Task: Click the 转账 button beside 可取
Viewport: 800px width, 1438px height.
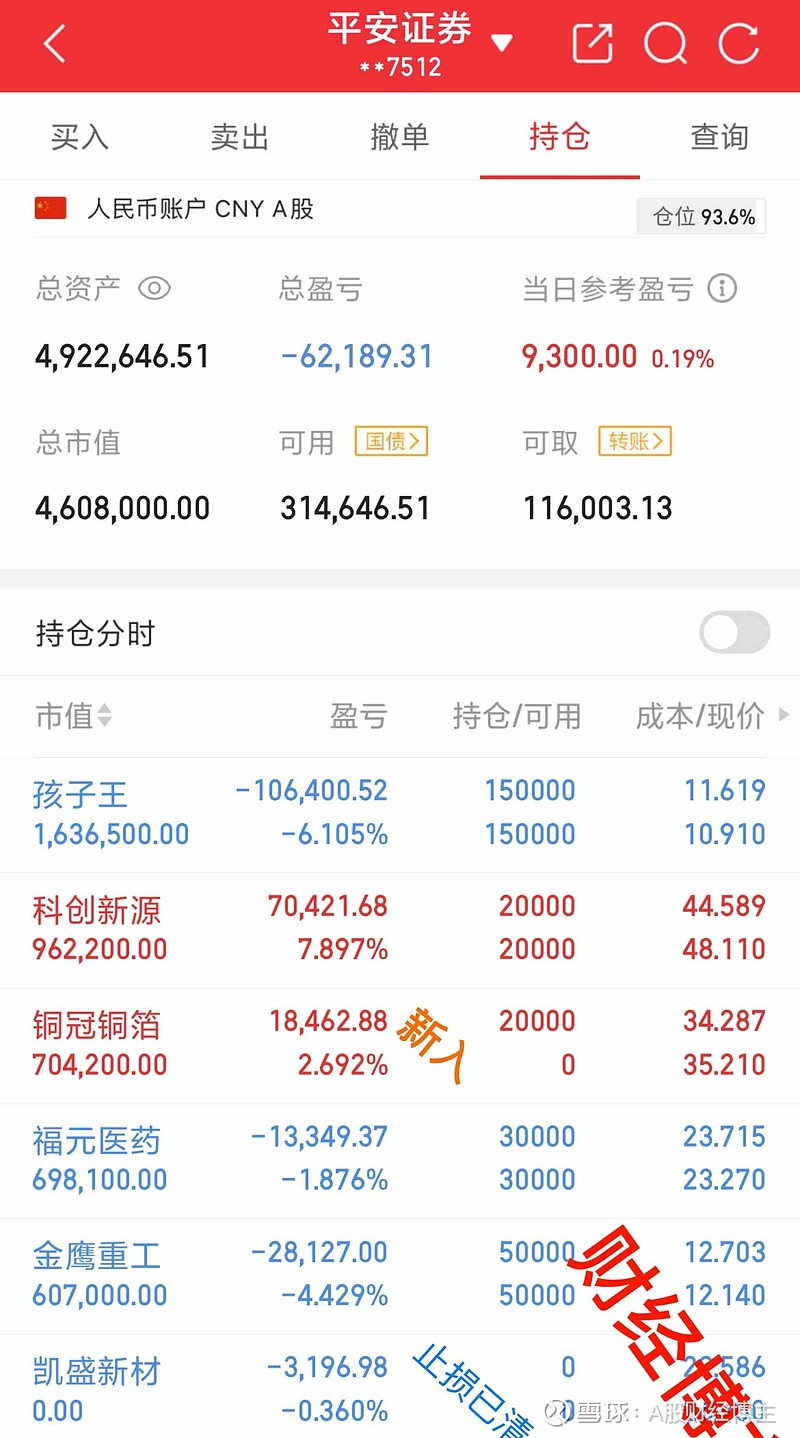Action: pos(635,441)
